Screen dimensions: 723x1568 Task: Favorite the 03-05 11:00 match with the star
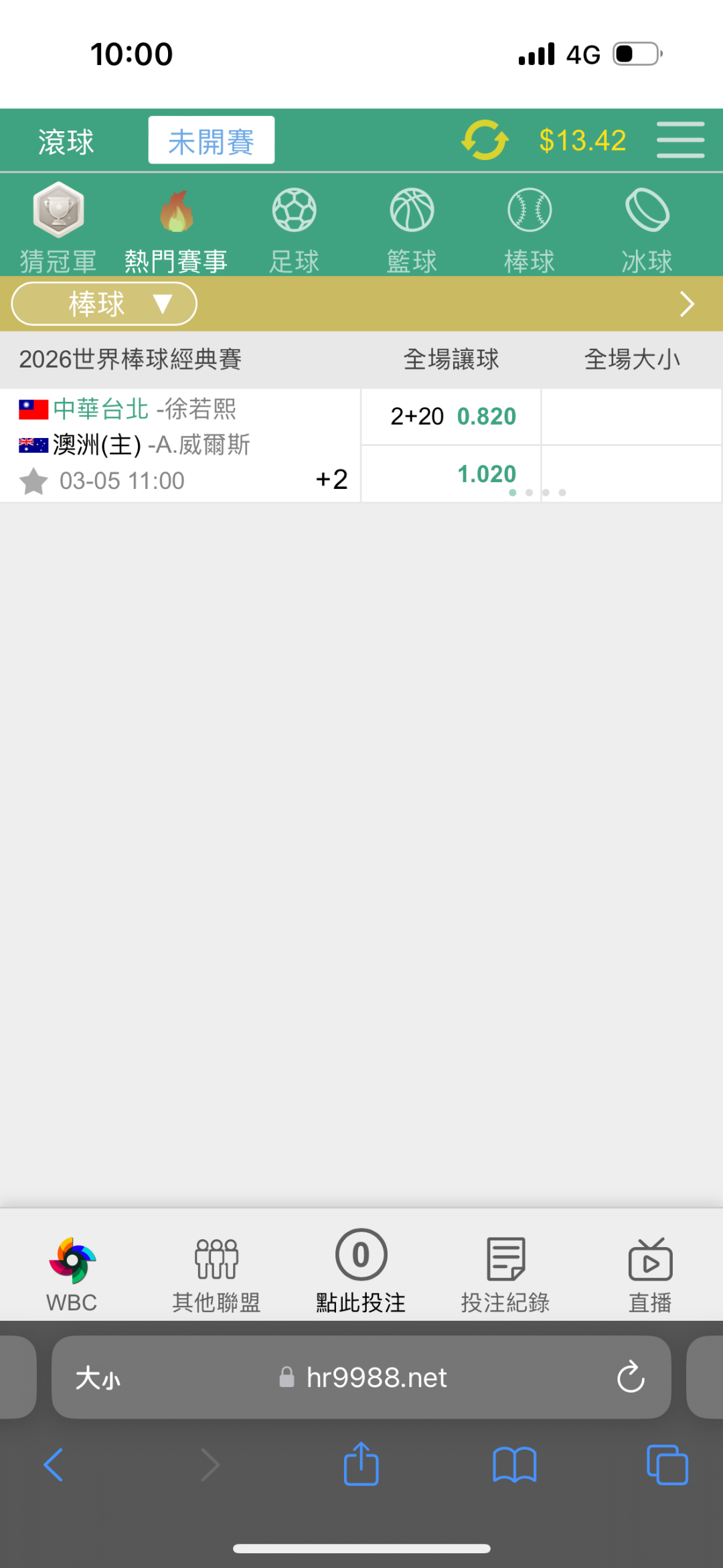pyautogui.click(x=33, y=481)
